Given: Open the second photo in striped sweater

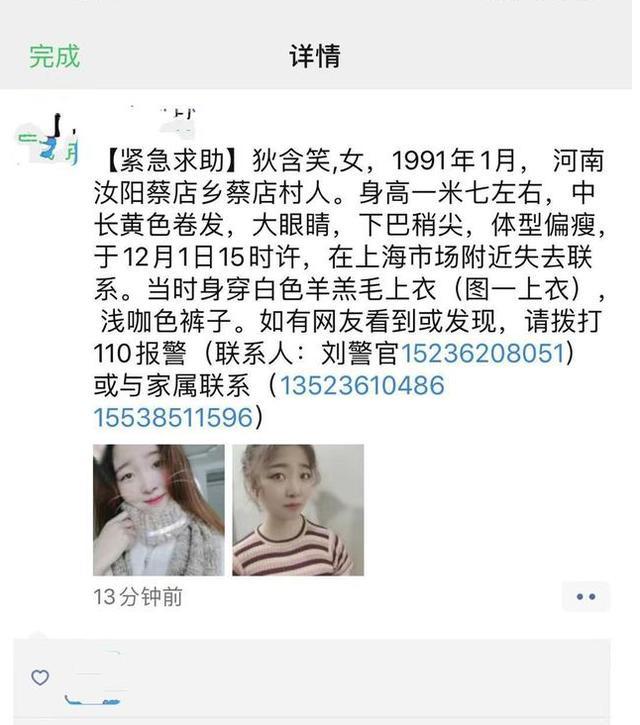Looking at the screenshot, I should pos(298,510).
